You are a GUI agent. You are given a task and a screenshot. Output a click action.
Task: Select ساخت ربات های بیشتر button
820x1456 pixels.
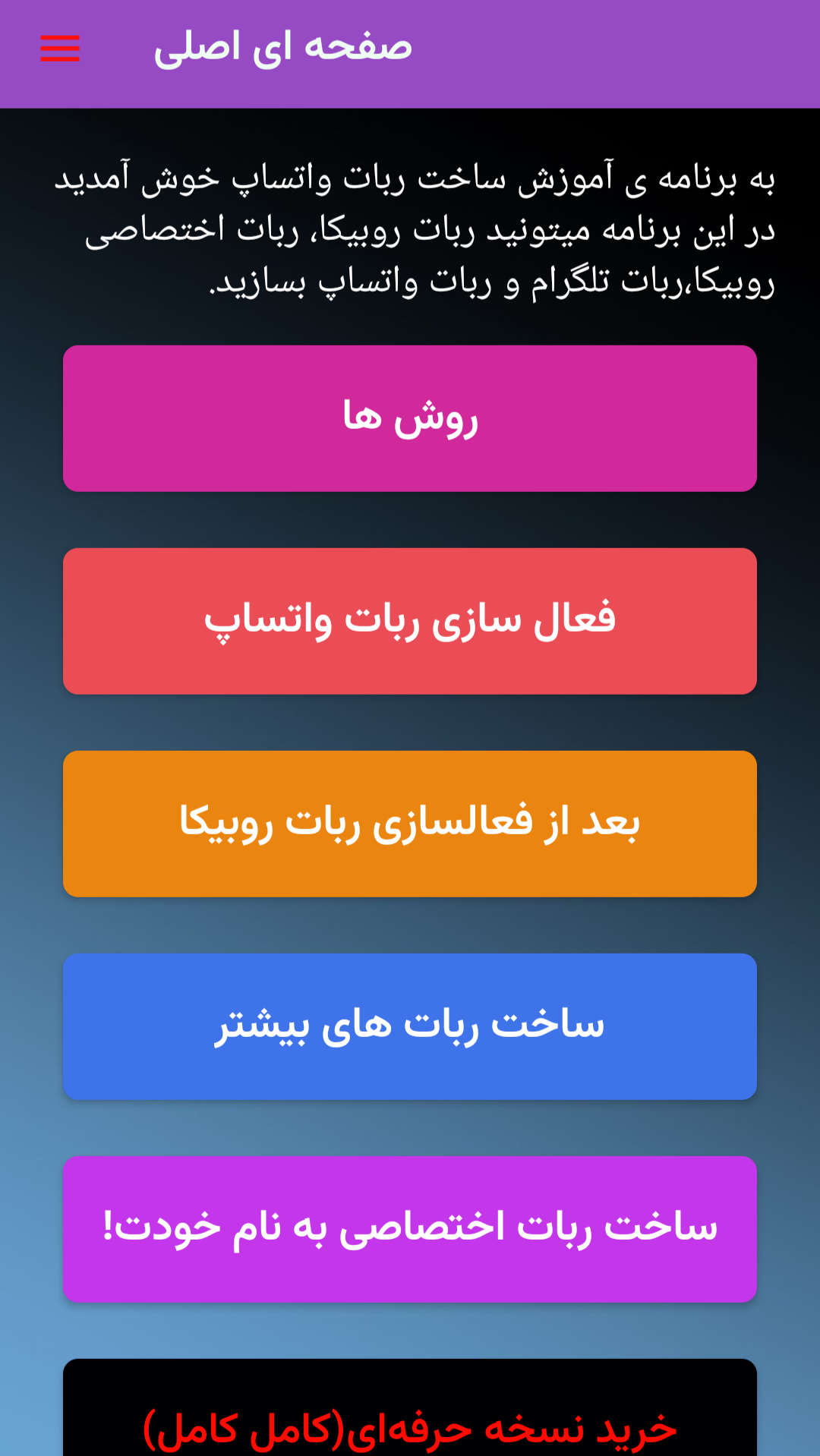click(410, 1026)
